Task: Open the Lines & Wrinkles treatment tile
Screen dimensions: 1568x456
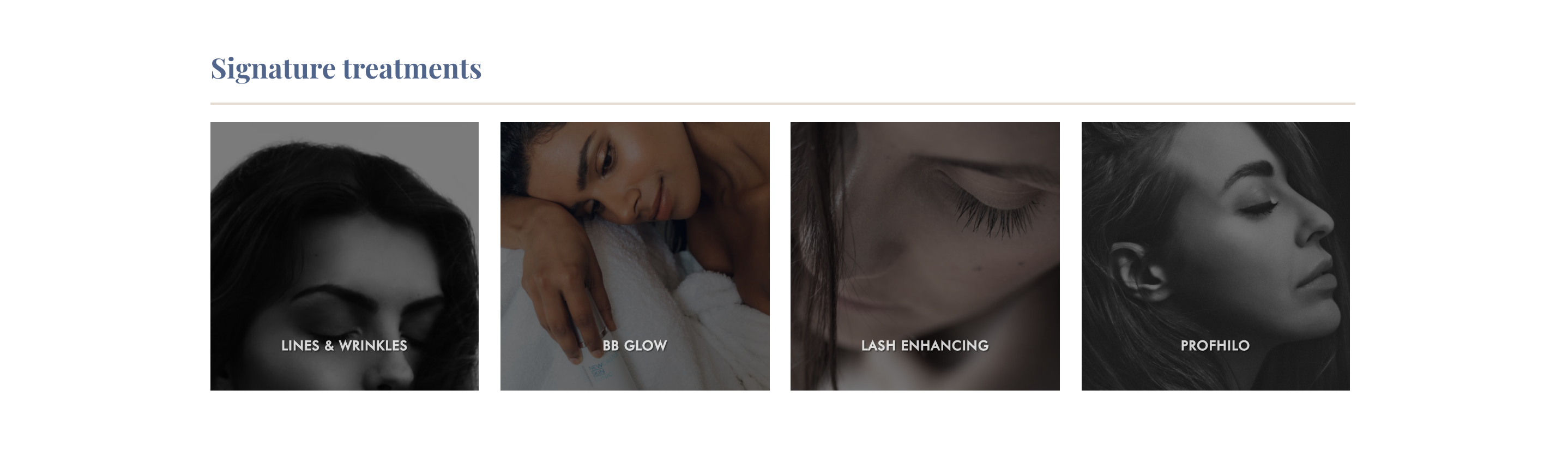Action: coord(344,256)
